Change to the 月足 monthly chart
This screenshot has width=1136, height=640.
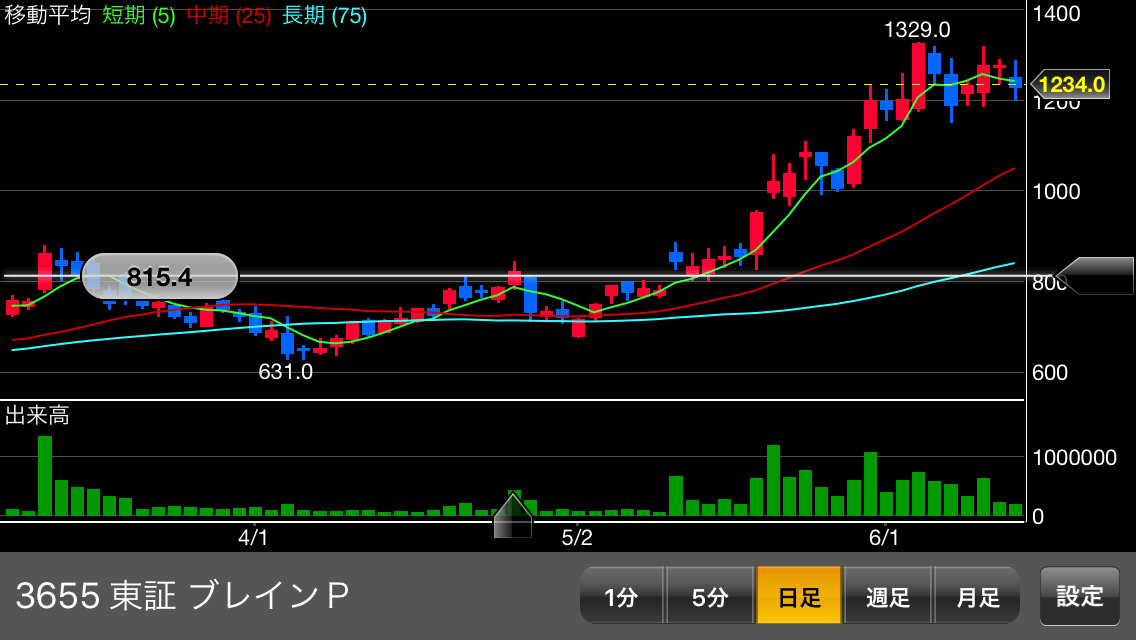(x=977, y=597)
